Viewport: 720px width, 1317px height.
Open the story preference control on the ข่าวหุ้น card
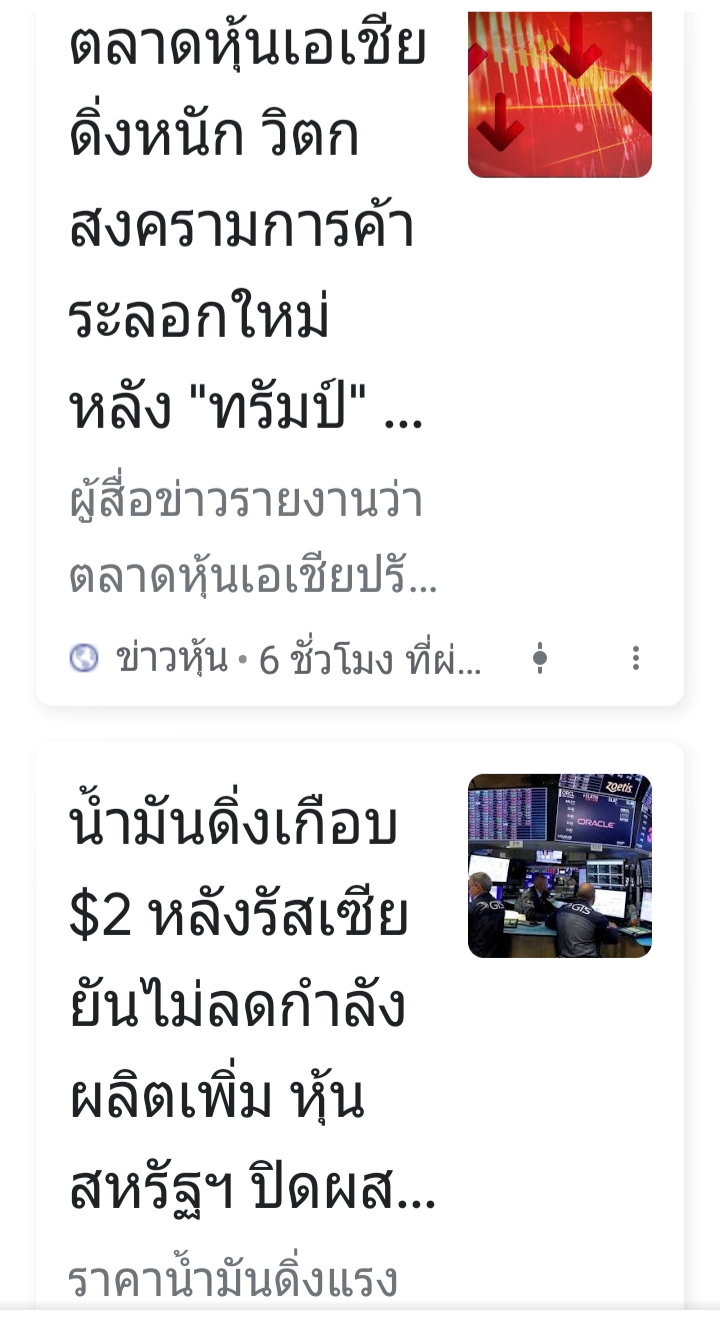pos(540,658)
